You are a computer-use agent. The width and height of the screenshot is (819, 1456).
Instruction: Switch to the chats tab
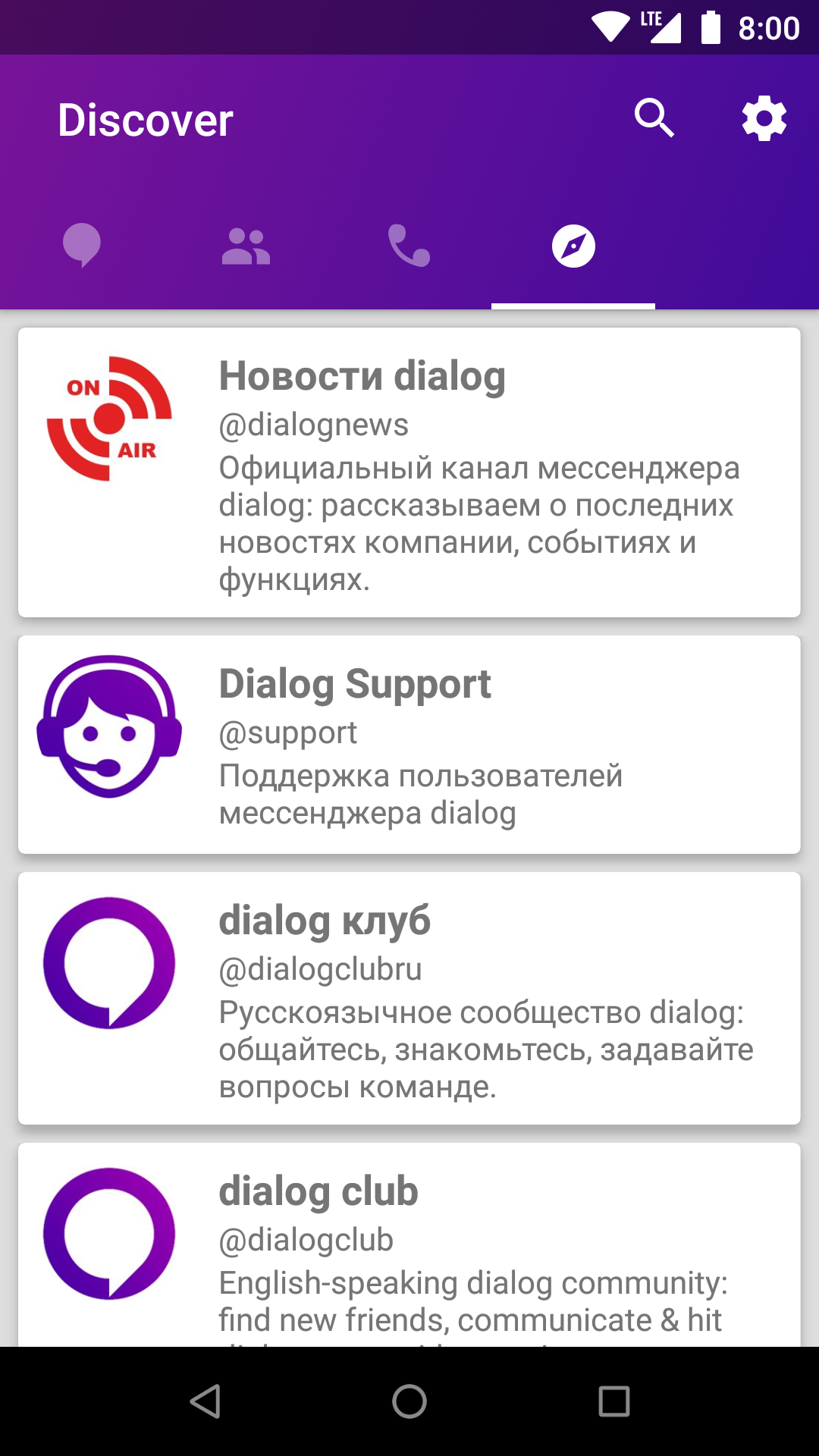[x=82, y=246]
